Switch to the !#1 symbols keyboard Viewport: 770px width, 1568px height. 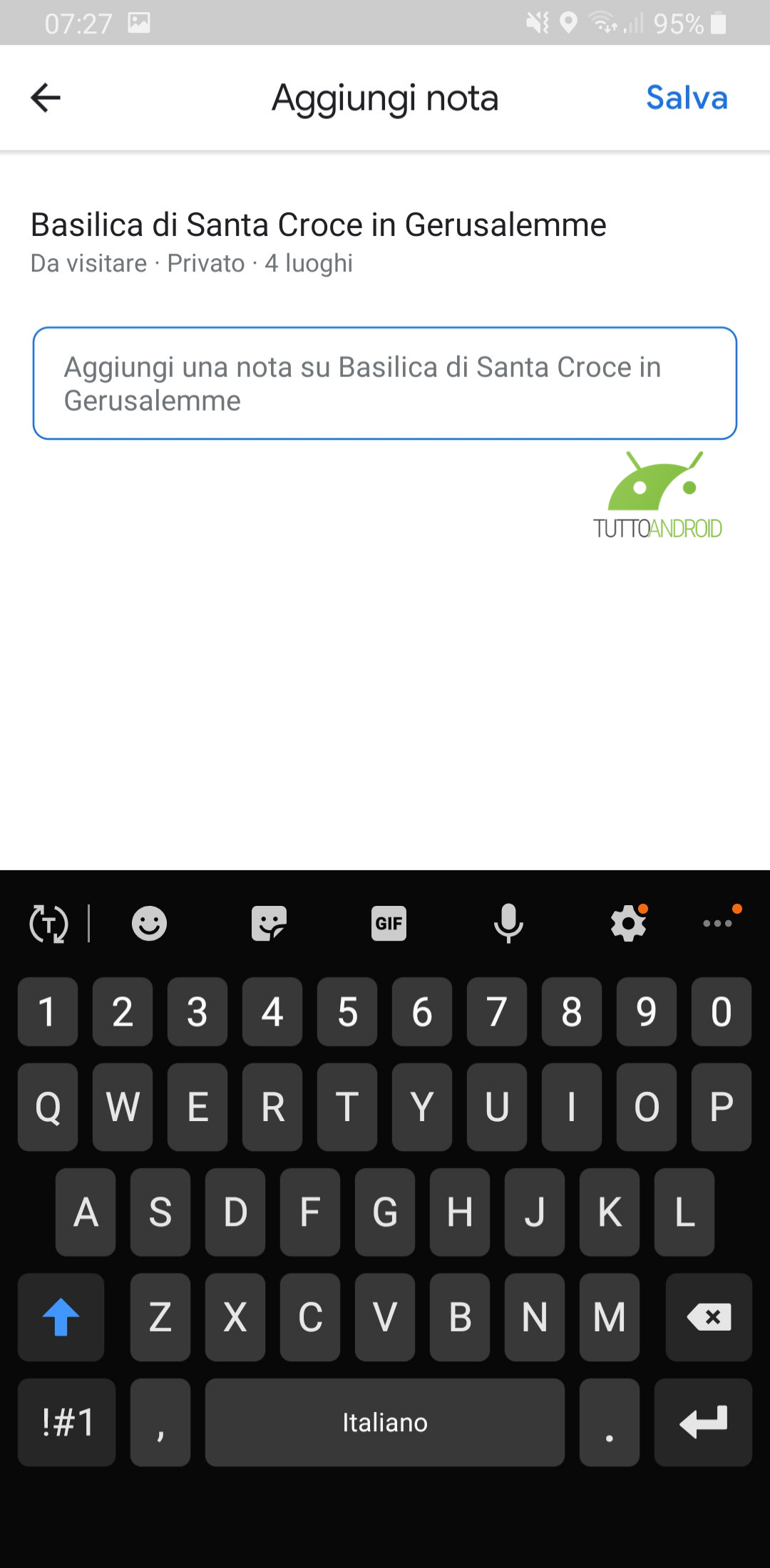point(67,1423)
